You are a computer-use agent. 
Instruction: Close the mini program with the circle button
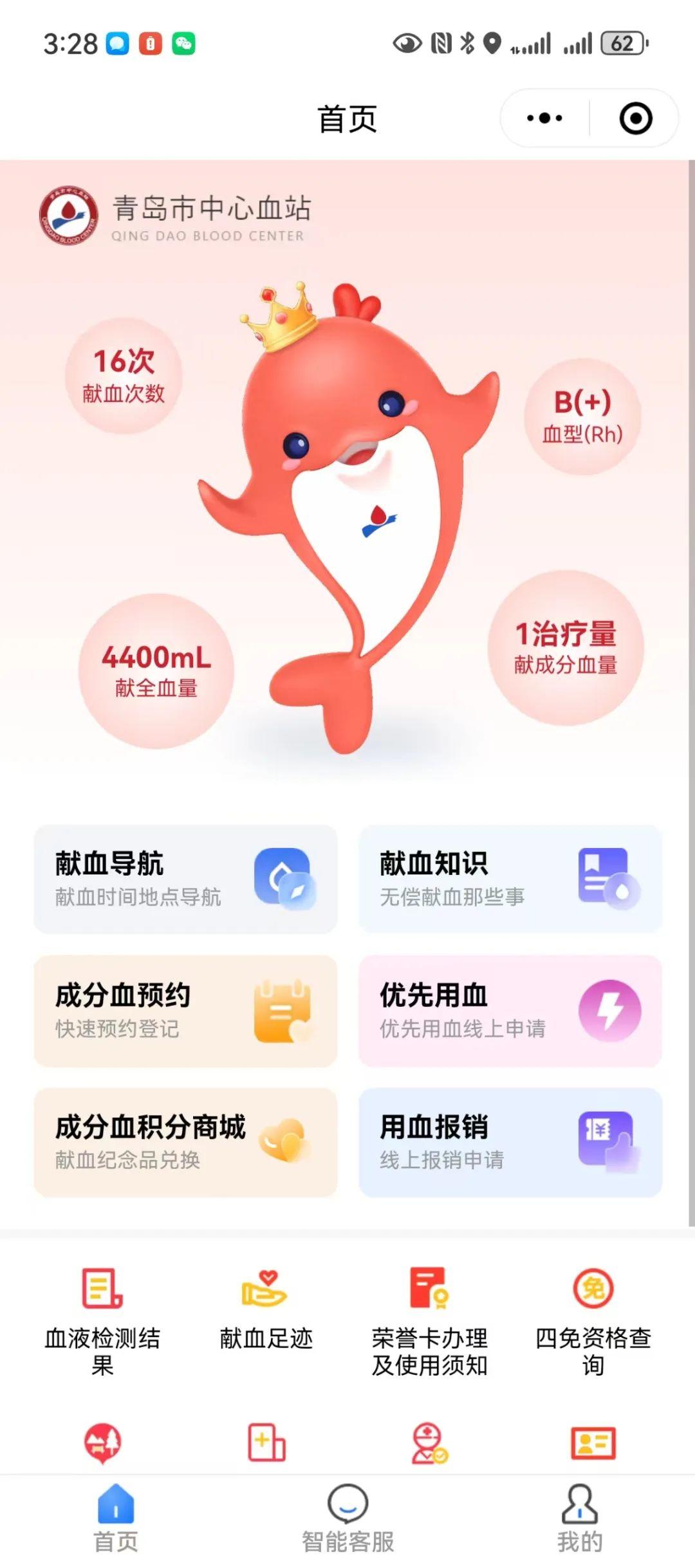(x=635, y=118)
